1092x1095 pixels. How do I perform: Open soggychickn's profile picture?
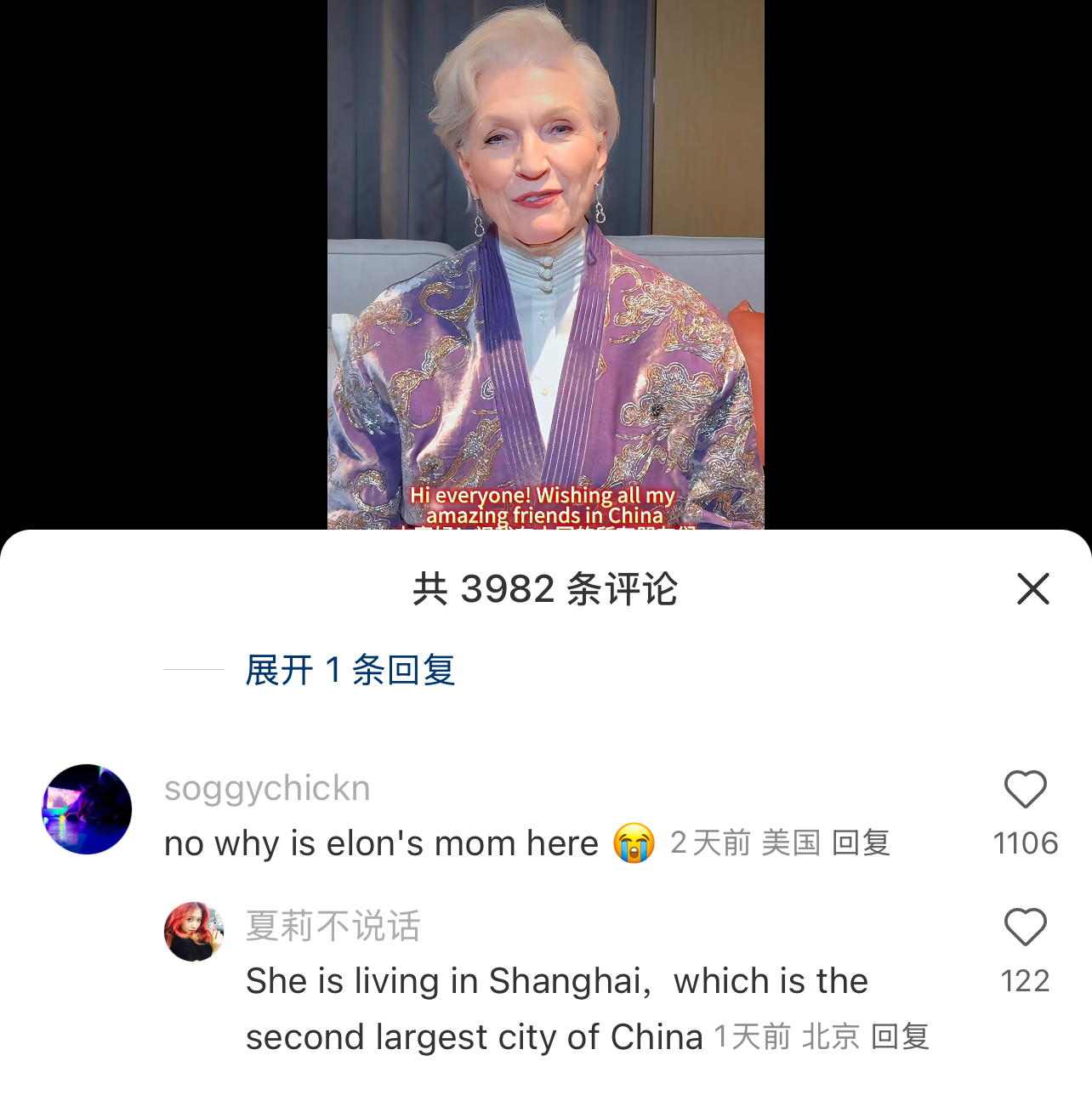[x=87, y=809]
